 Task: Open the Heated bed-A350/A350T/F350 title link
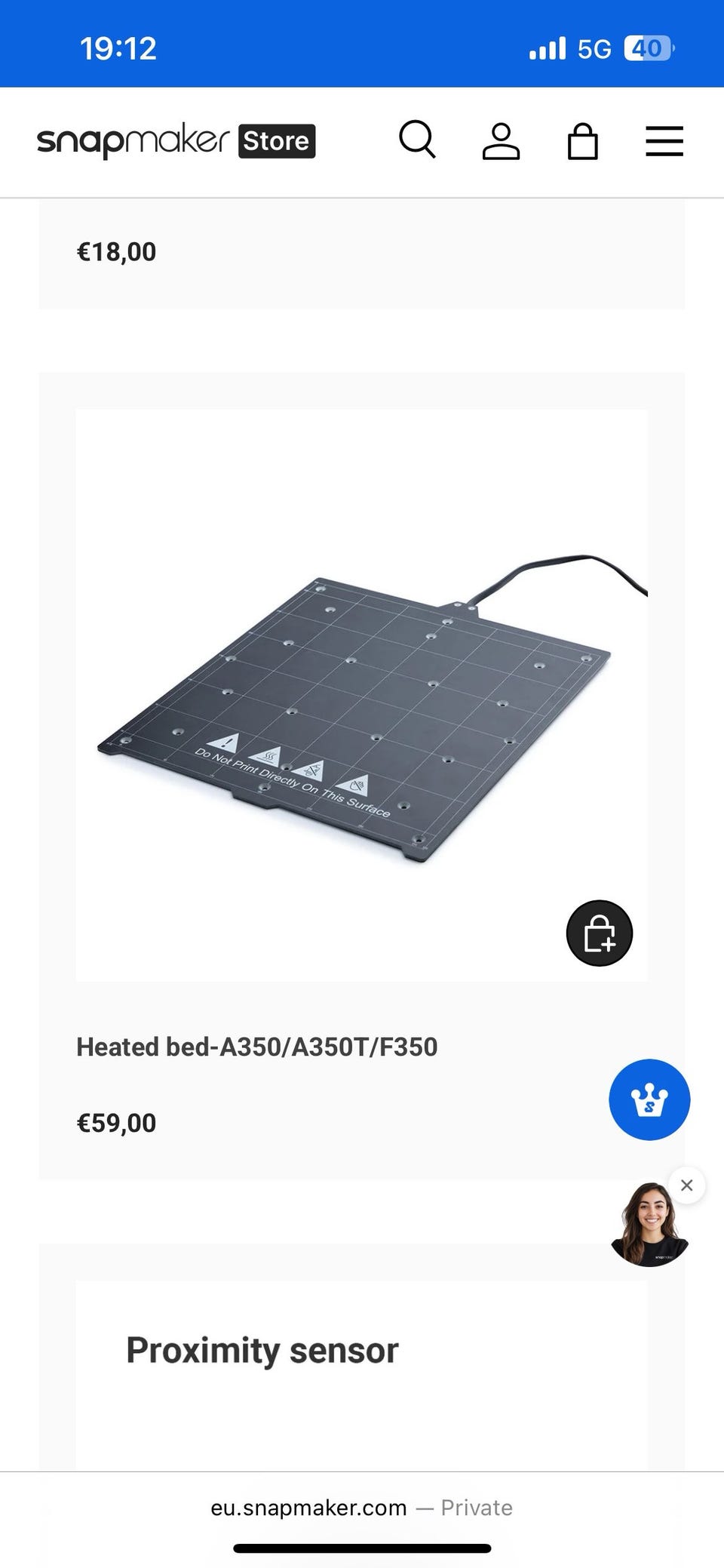(257, 1047)
